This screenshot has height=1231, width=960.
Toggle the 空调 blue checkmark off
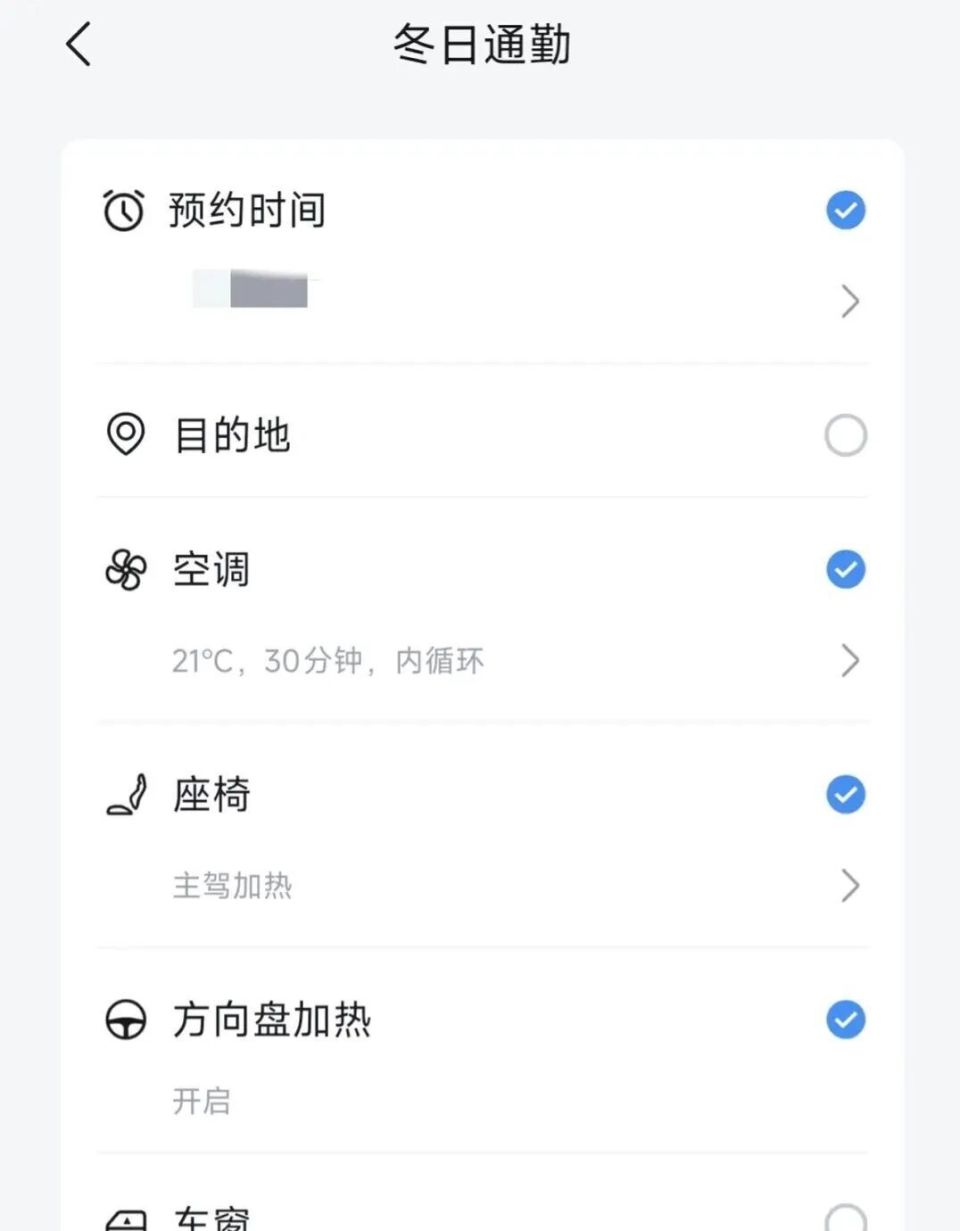(x=845, y=569)
